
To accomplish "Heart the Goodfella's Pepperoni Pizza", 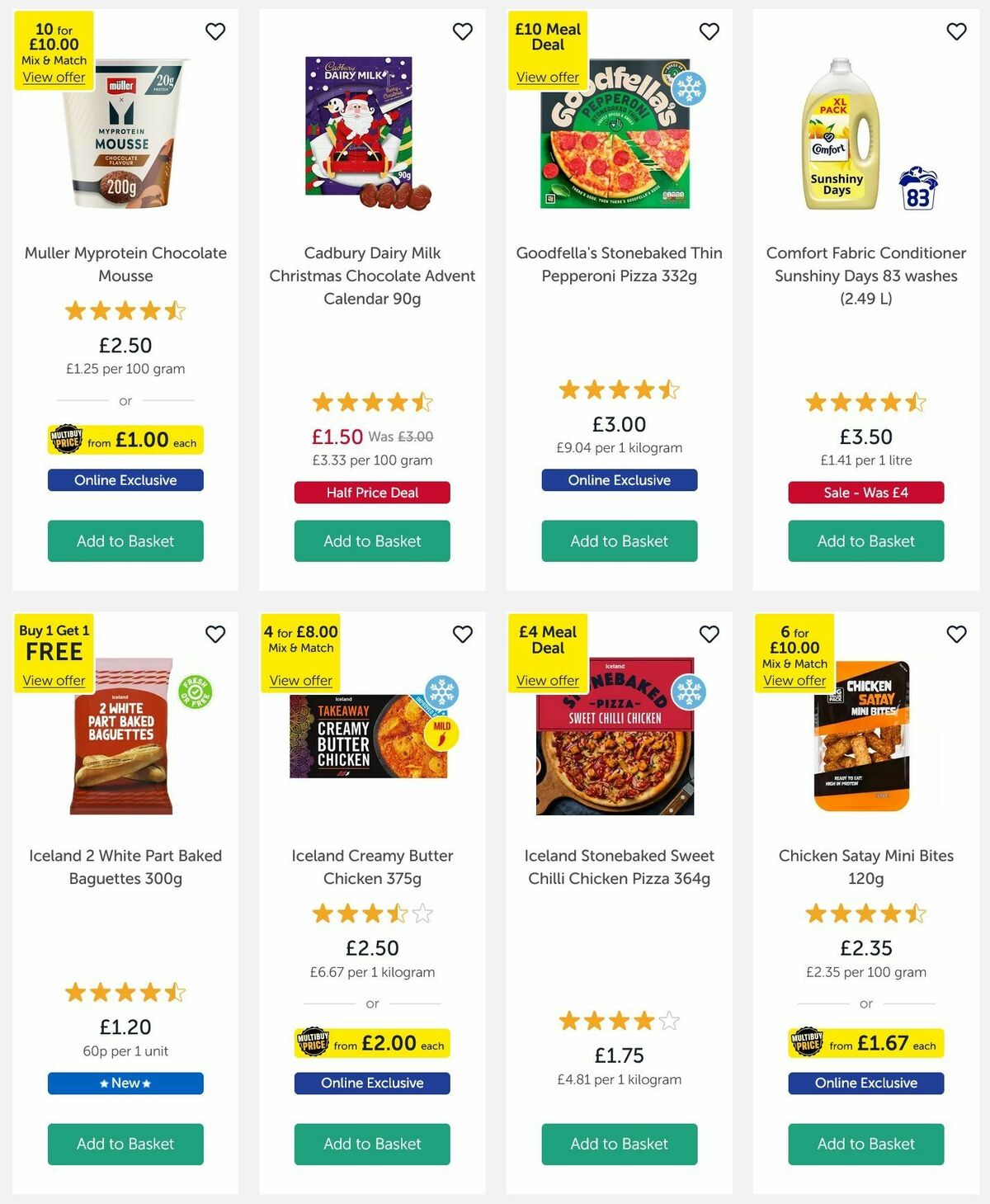I will 709,31.
